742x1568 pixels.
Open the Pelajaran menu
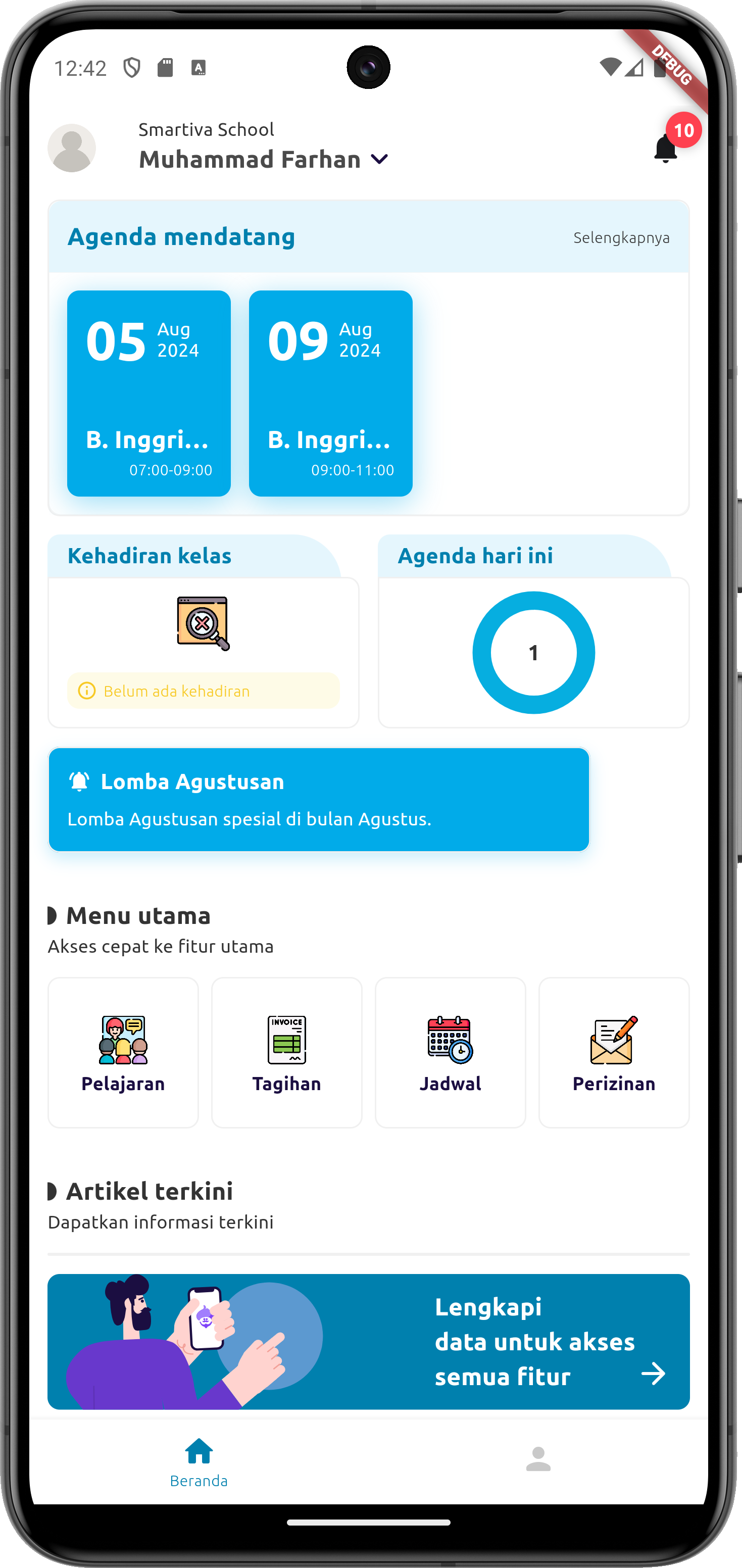pyautogui.click(x=123, y=1052)
